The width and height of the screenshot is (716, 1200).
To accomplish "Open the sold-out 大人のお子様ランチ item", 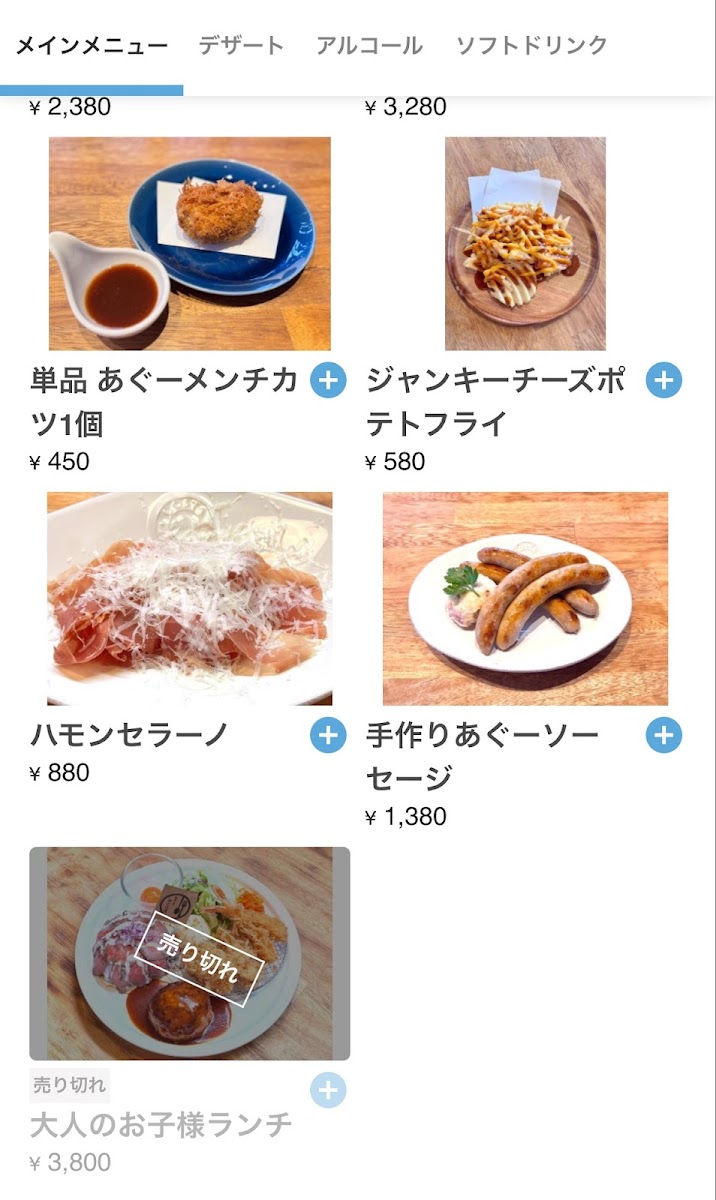I will tap(190, 953).
